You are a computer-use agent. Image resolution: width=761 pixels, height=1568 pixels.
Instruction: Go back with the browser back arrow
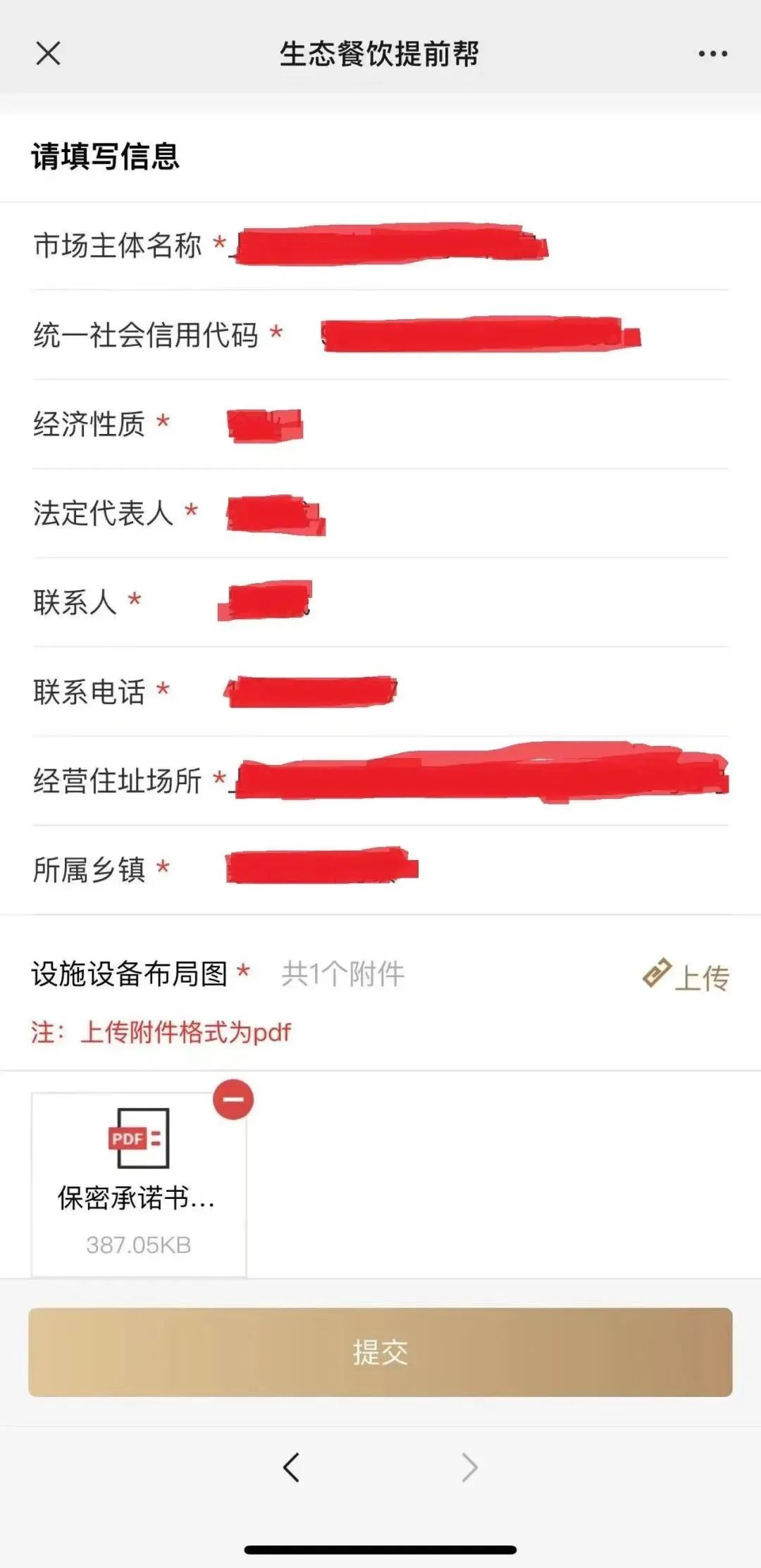click(291, 1467)
